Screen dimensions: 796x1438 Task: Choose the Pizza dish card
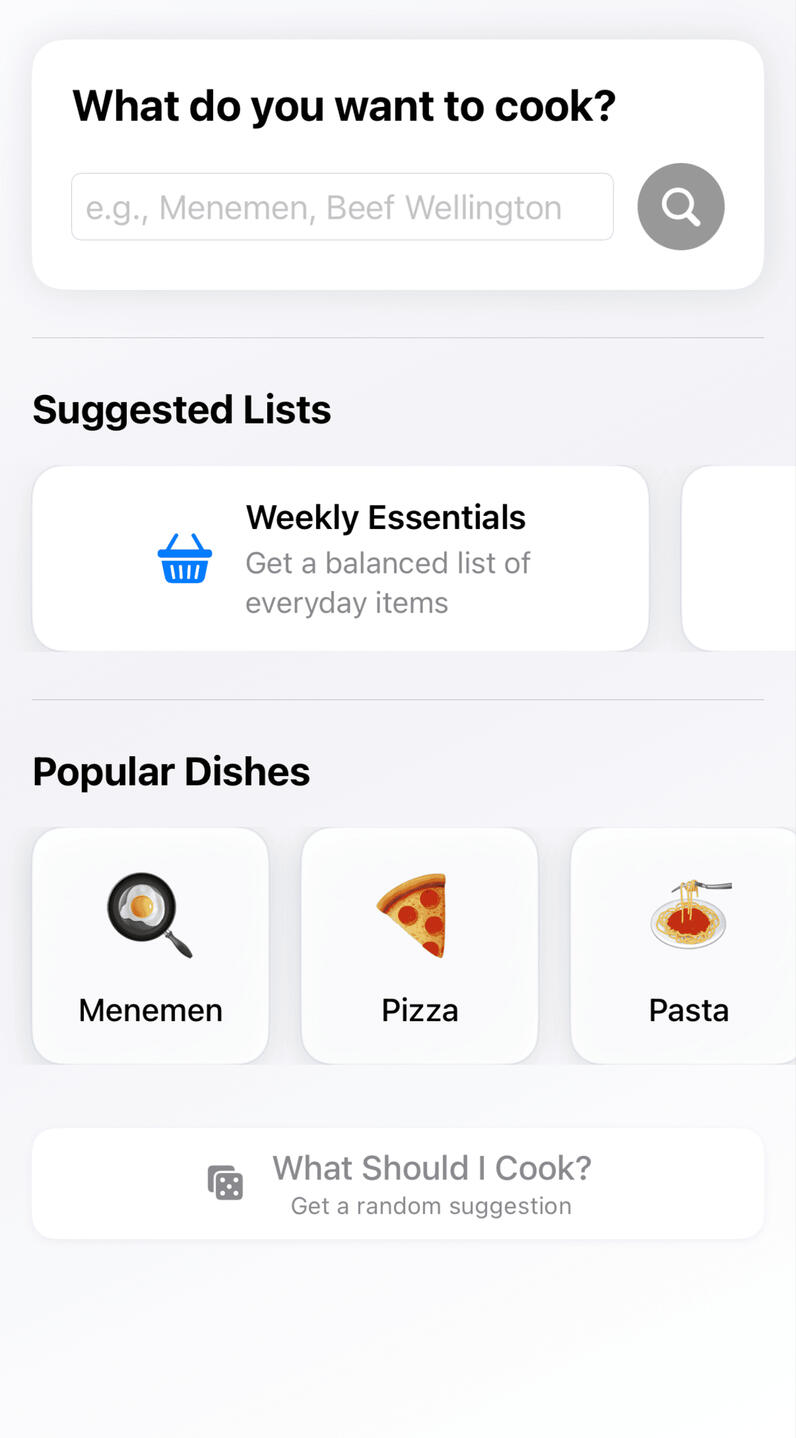tap(419, 945)
